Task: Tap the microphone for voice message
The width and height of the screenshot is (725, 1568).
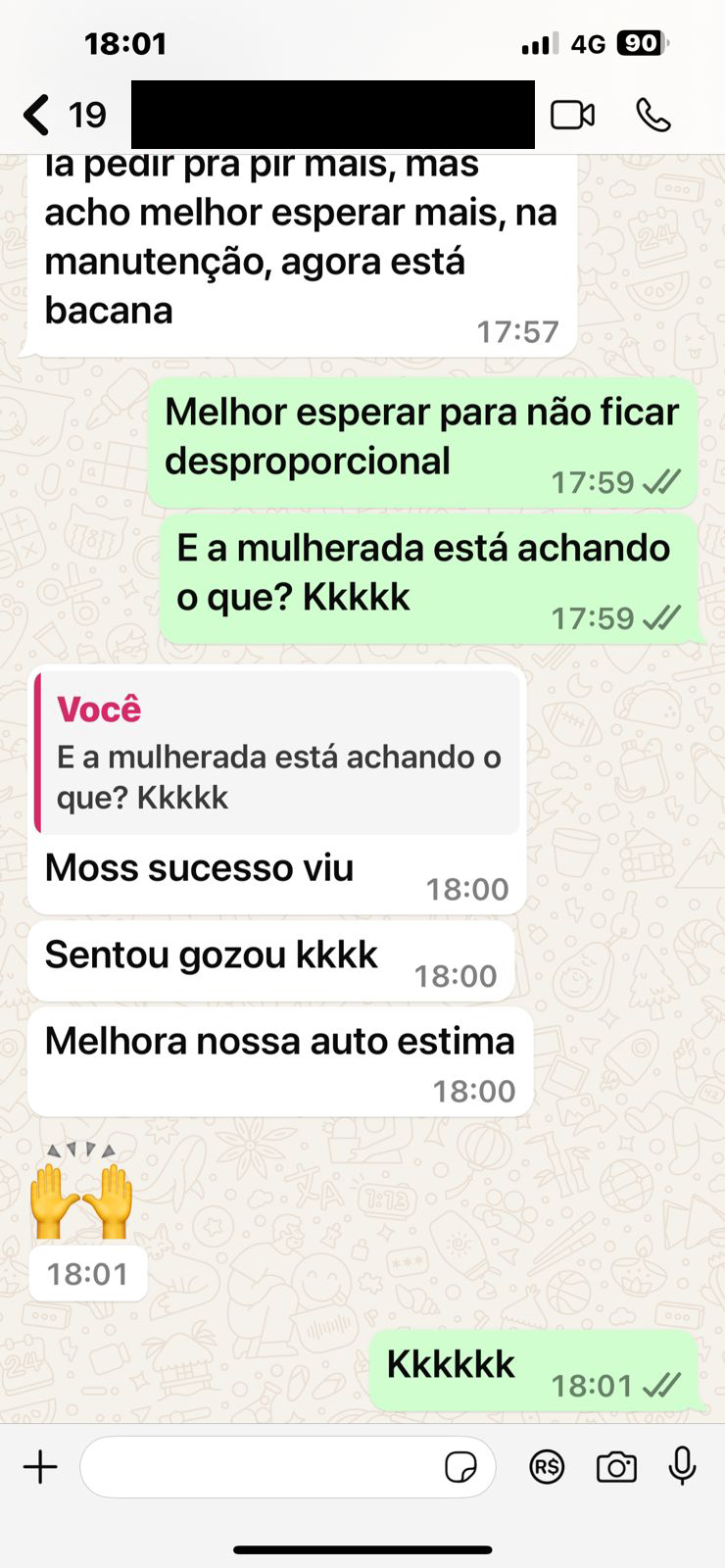Action: coord(682,1467)
